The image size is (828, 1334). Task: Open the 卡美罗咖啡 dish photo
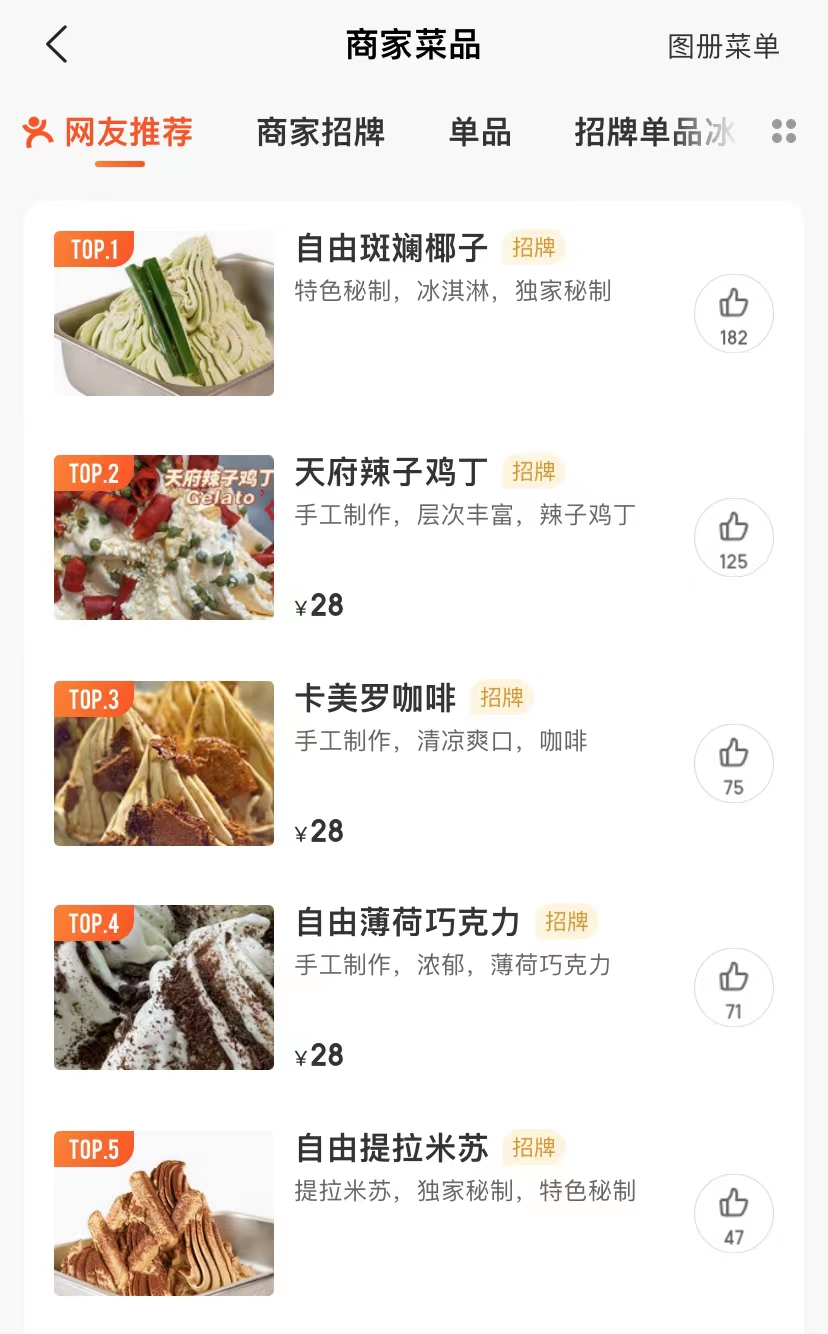(164, 763)
